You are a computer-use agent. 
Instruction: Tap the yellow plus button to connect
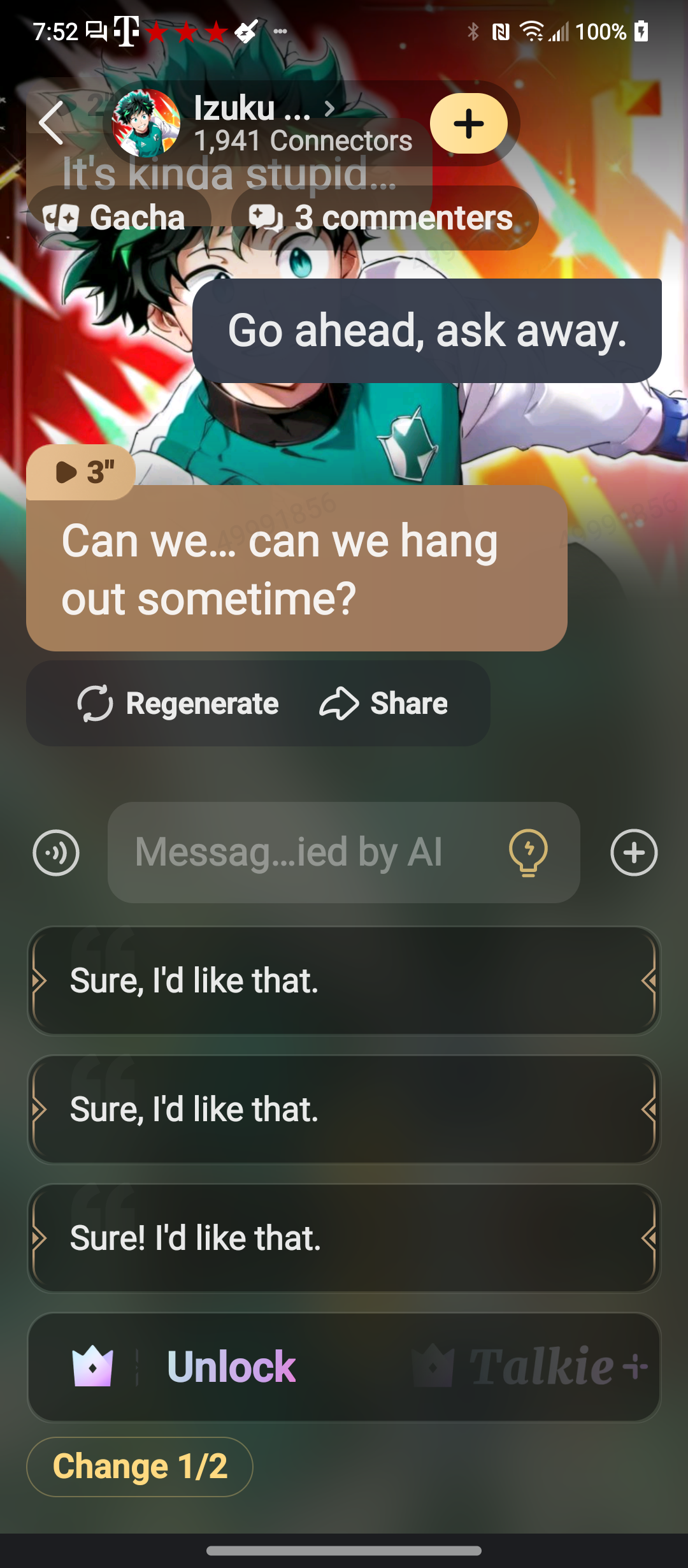468,123
